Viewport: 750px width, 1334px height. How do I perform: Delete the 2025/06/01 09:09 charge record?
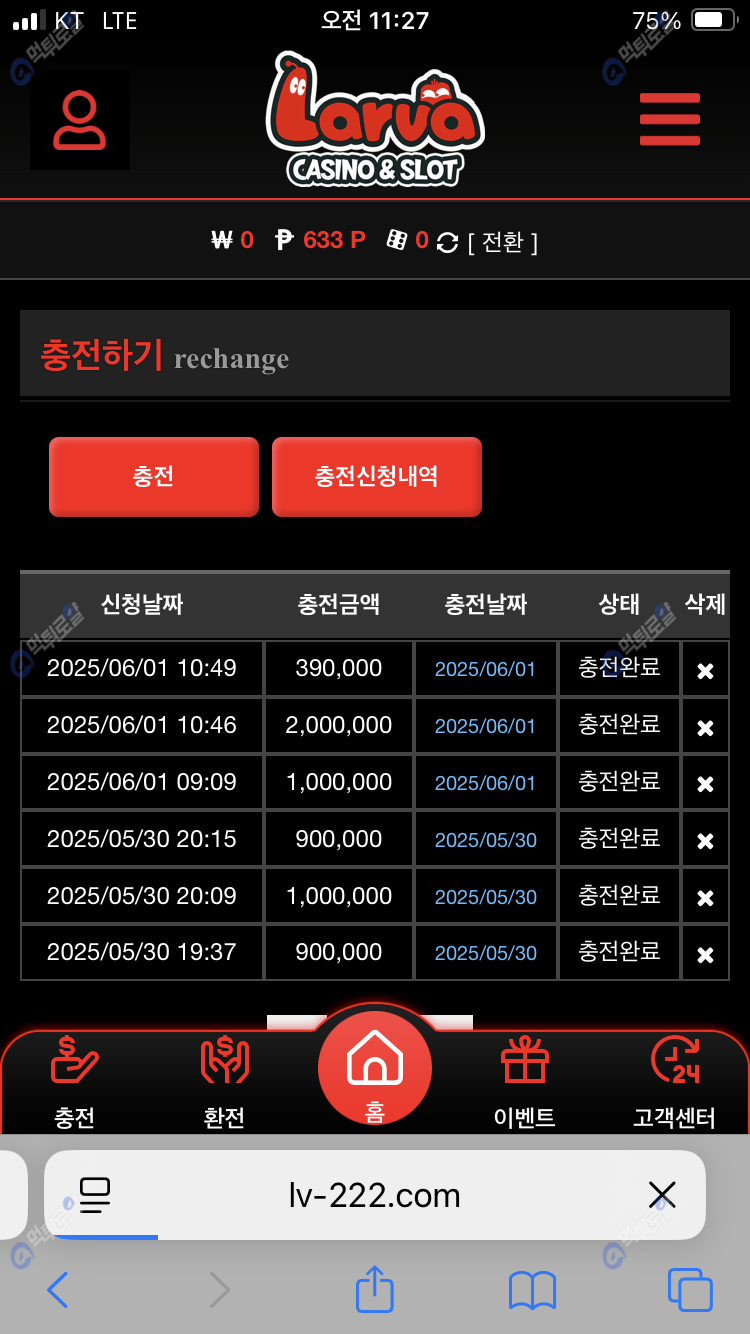coord(705,785)
